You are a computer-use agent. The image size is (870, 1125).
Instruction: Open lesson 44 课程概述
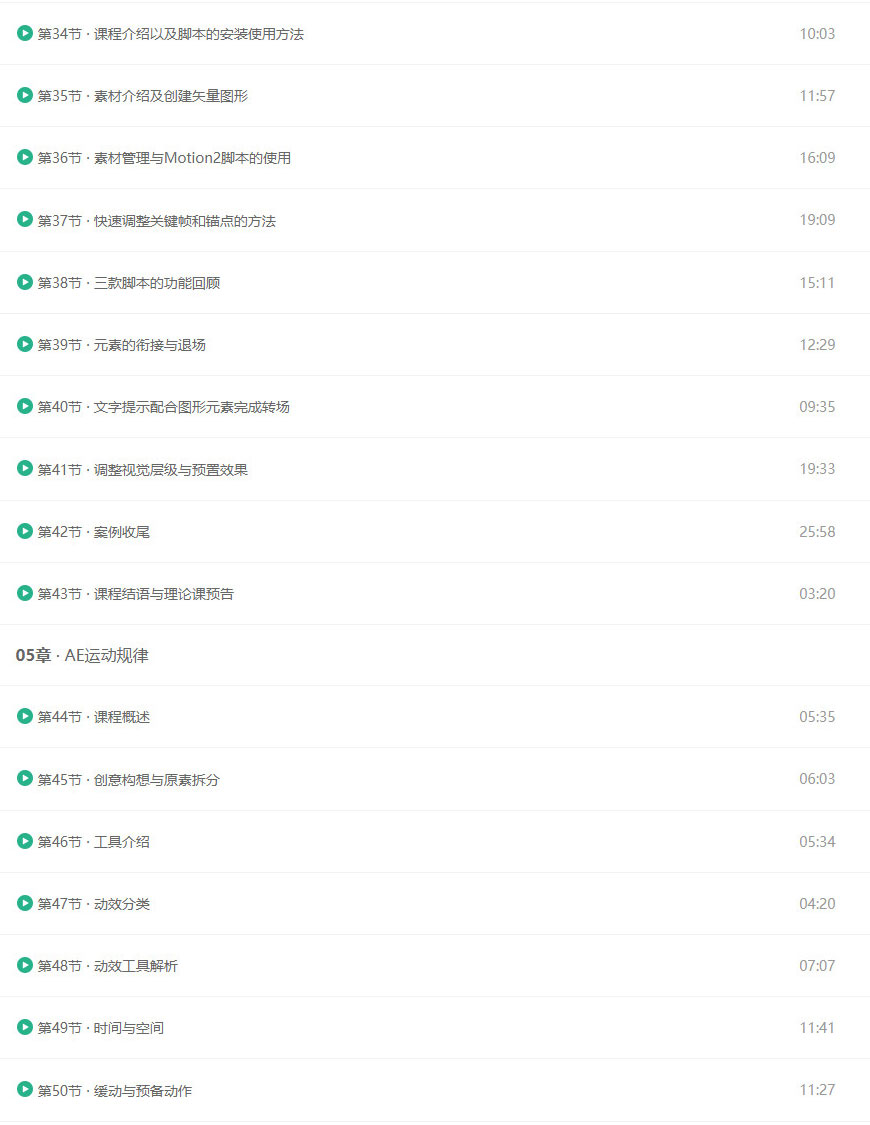click(x=93, y=717)
